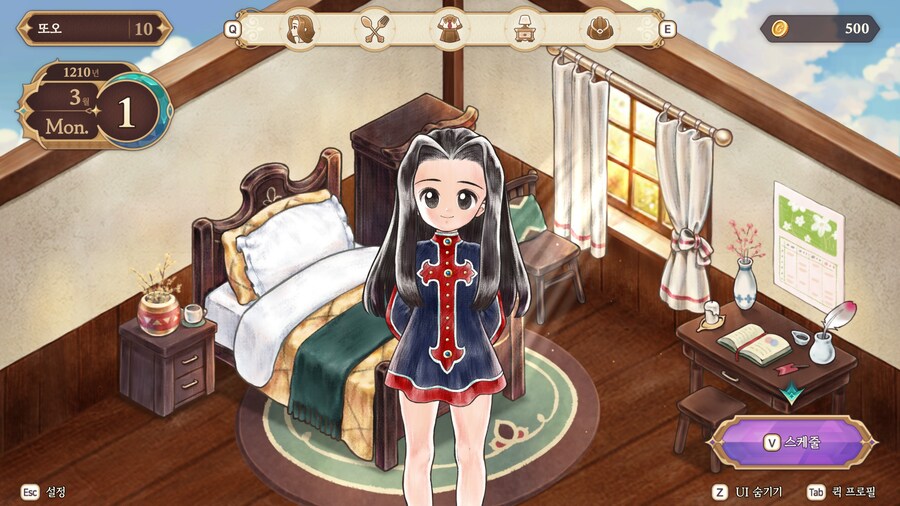Open the furniture tab with the nightstand lamp
The height and width of the screenshot is (506, 900).
pyautogui.click(x=525, y=28)
